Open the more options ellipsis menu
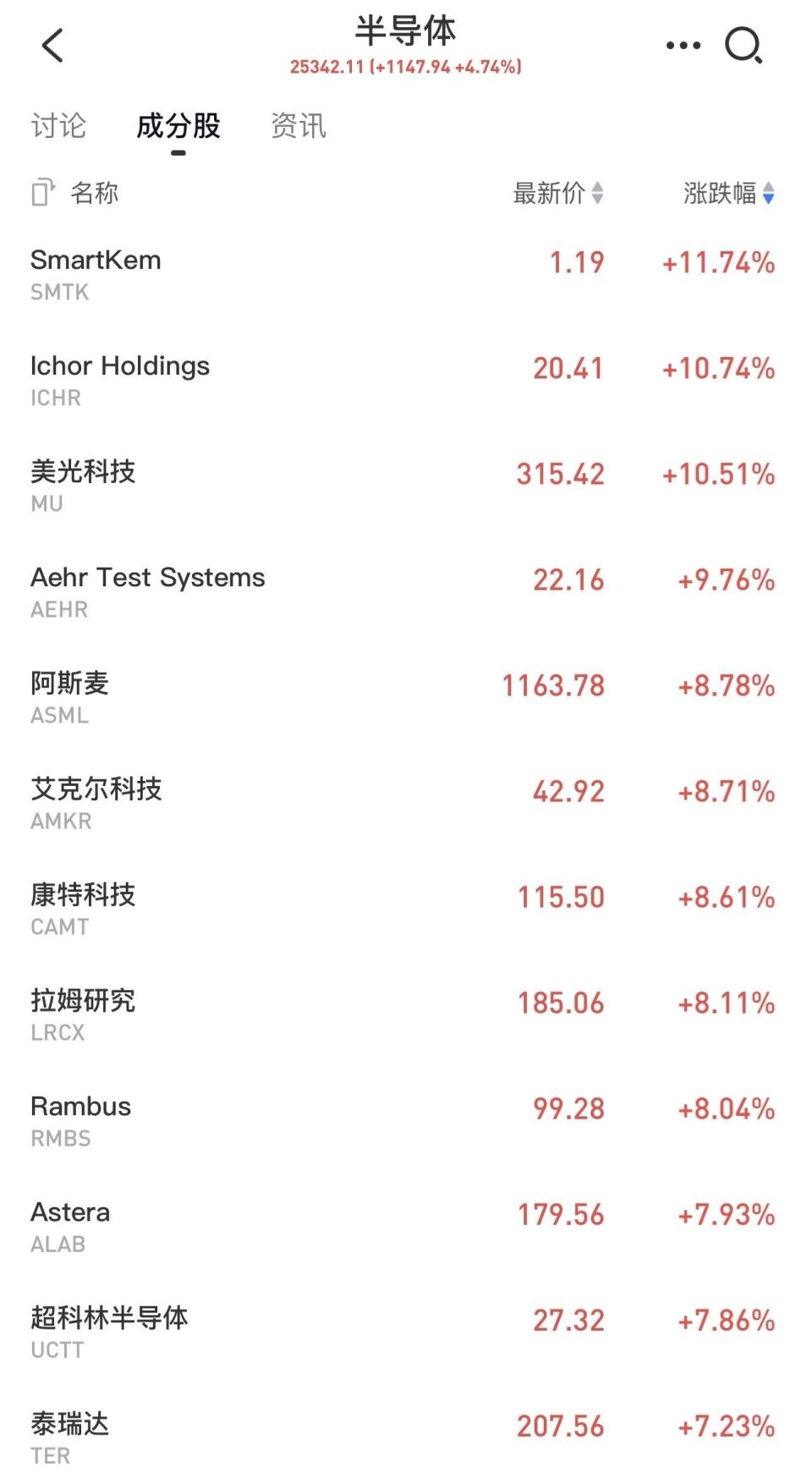 coord(682,45)
